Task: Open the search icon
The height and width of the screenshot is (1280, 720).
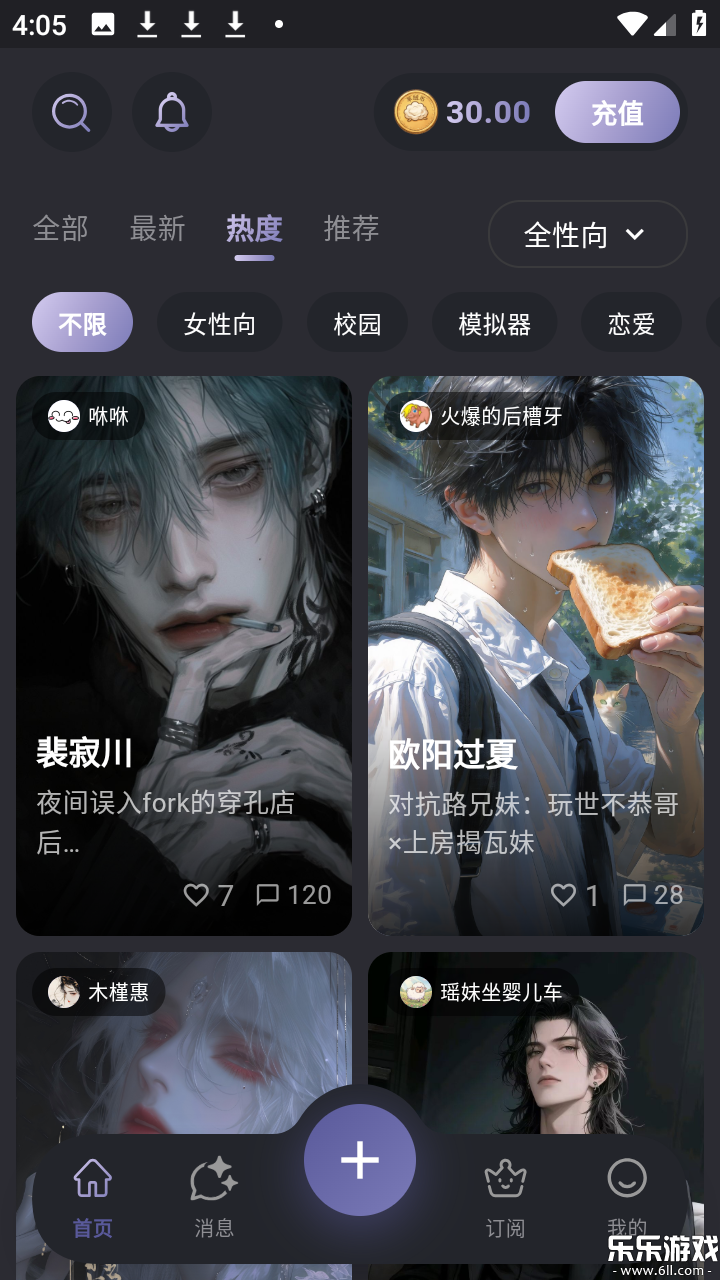Action: tap(71, 112)
